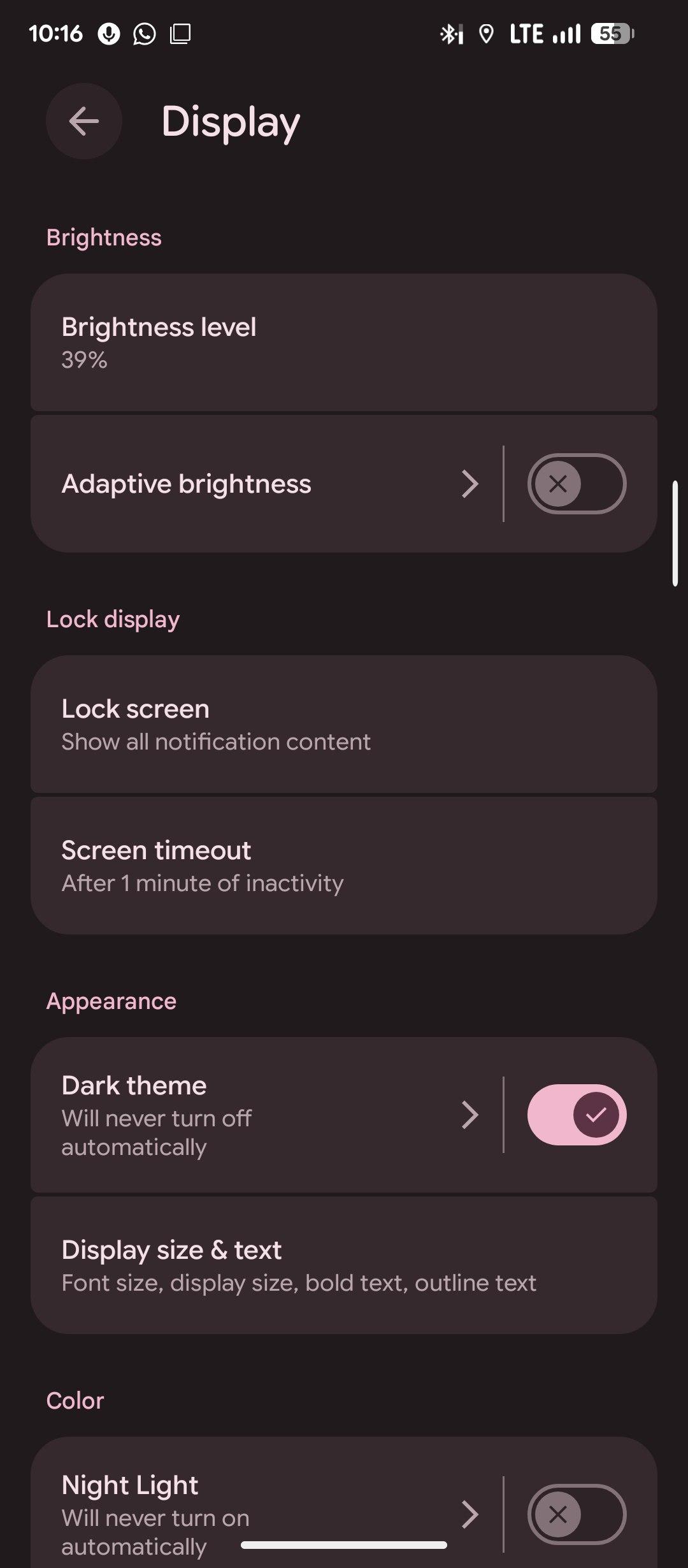The image size is (688, 1568).
Task: Change the Screen timeout duration
Action: pyautogui.click(x=344, y=866)
